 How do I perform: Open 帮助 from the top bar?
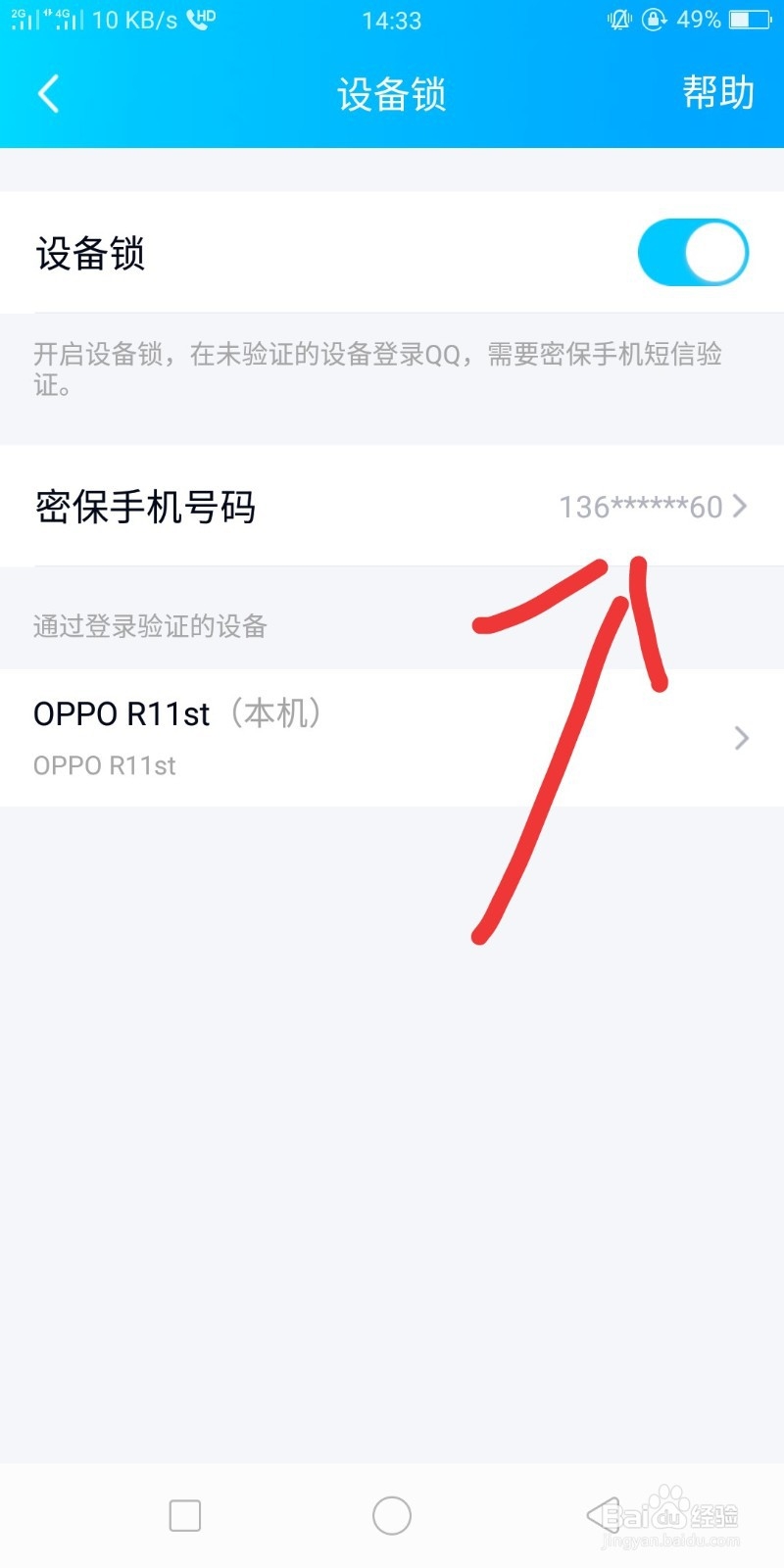(718, 93)
